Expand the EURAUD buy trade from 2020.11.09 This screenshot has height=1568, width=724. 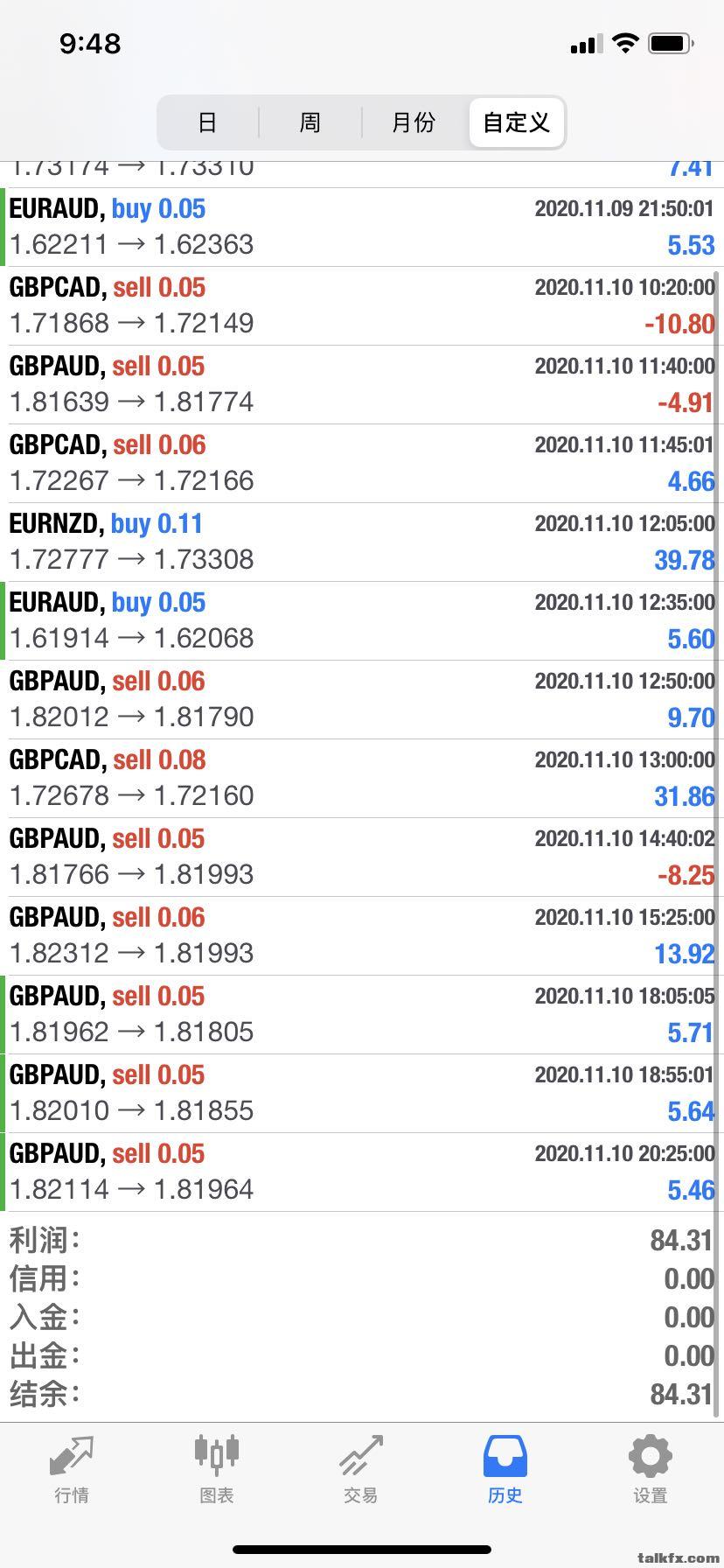point(362,227)
